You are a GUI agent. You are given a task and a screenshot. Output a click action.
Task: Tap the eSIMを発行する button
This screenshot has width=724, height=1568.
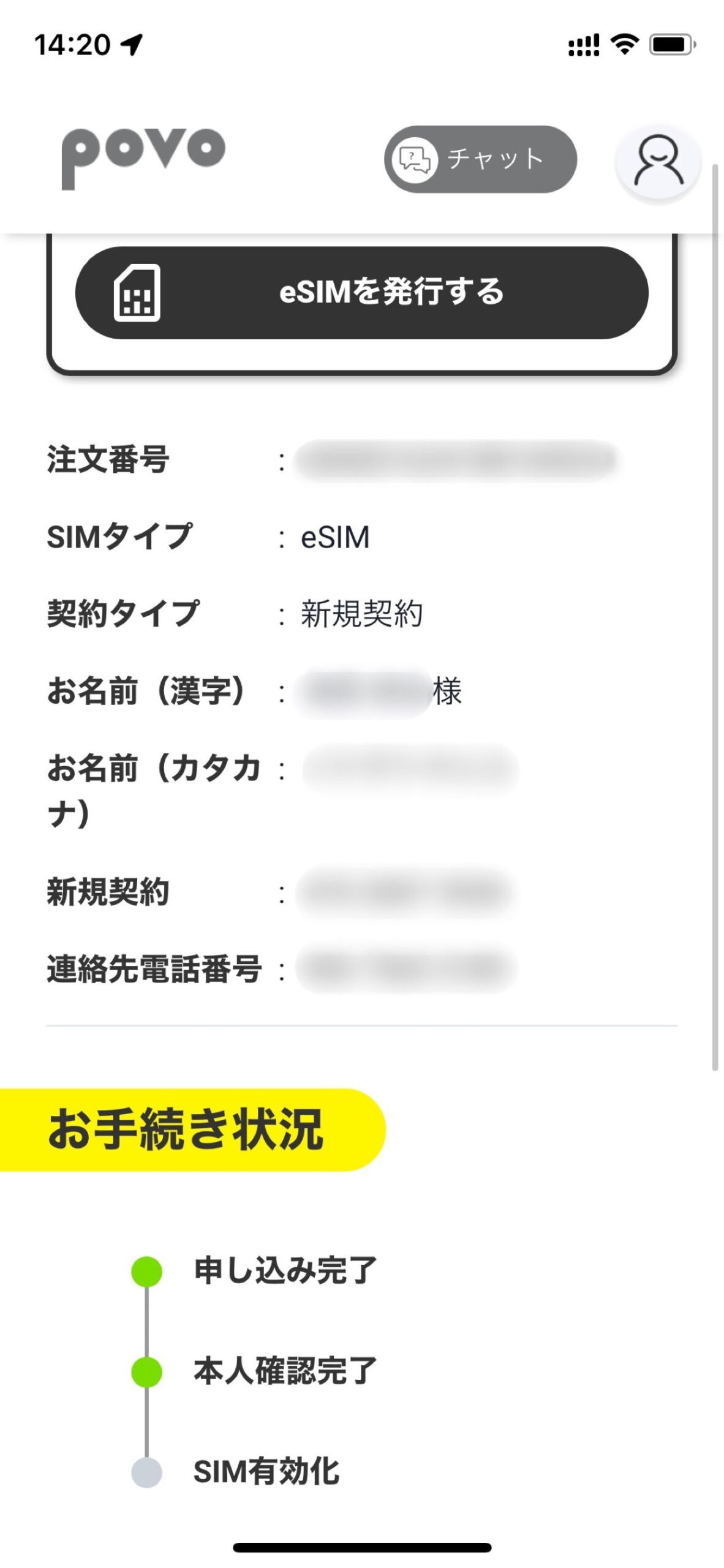[361, 293]
